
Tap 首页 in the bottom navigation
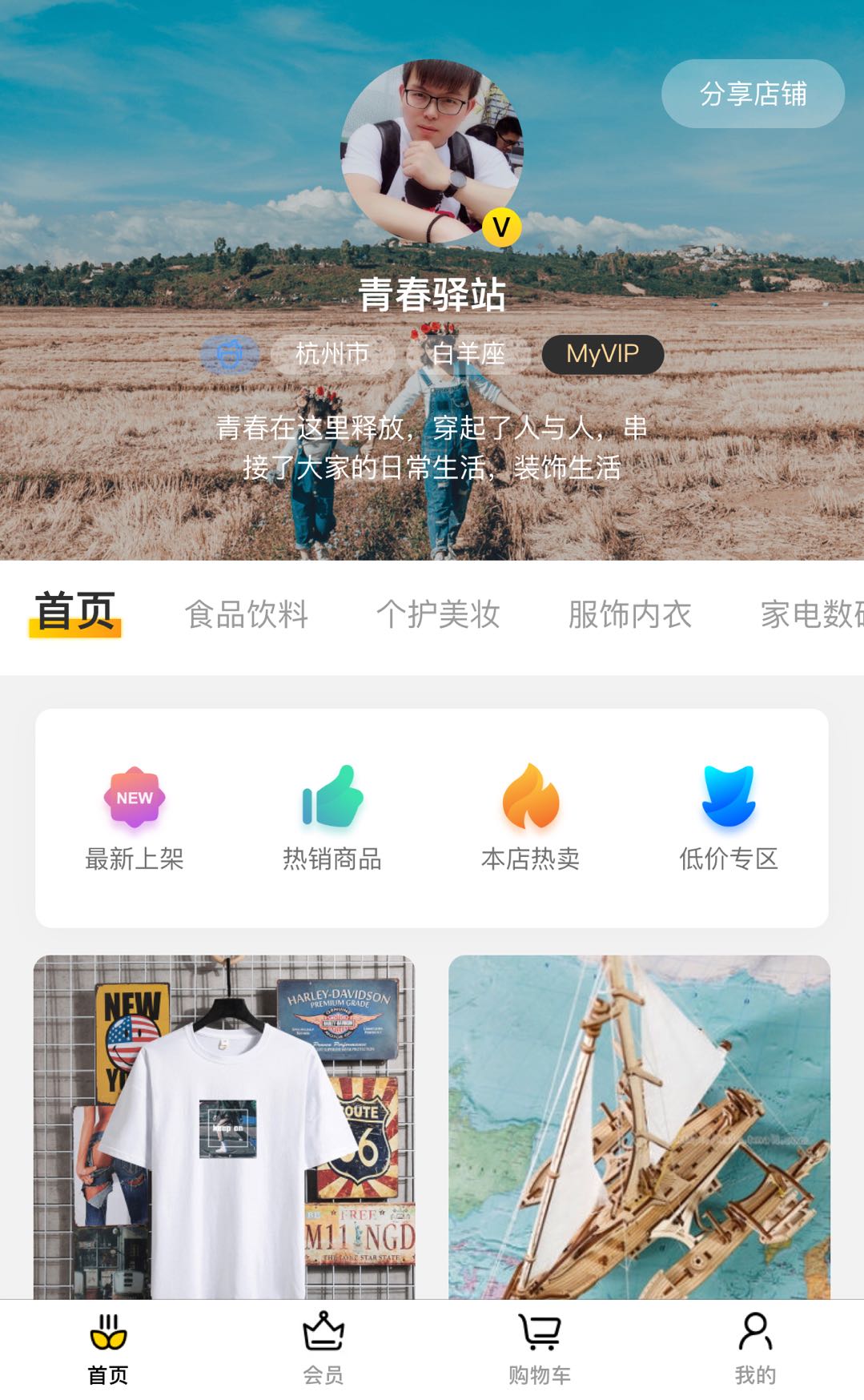(x=108, y=1349)
